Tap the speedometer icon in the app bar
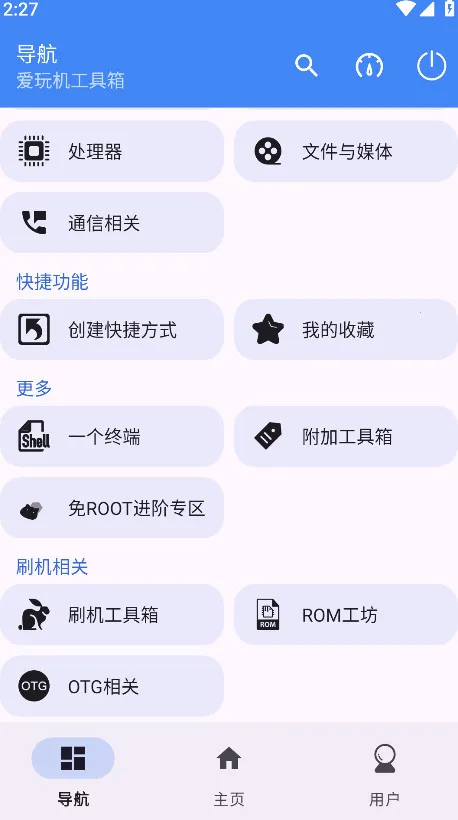The width and height of the screenshot is (458, 820). pos(369,66)
